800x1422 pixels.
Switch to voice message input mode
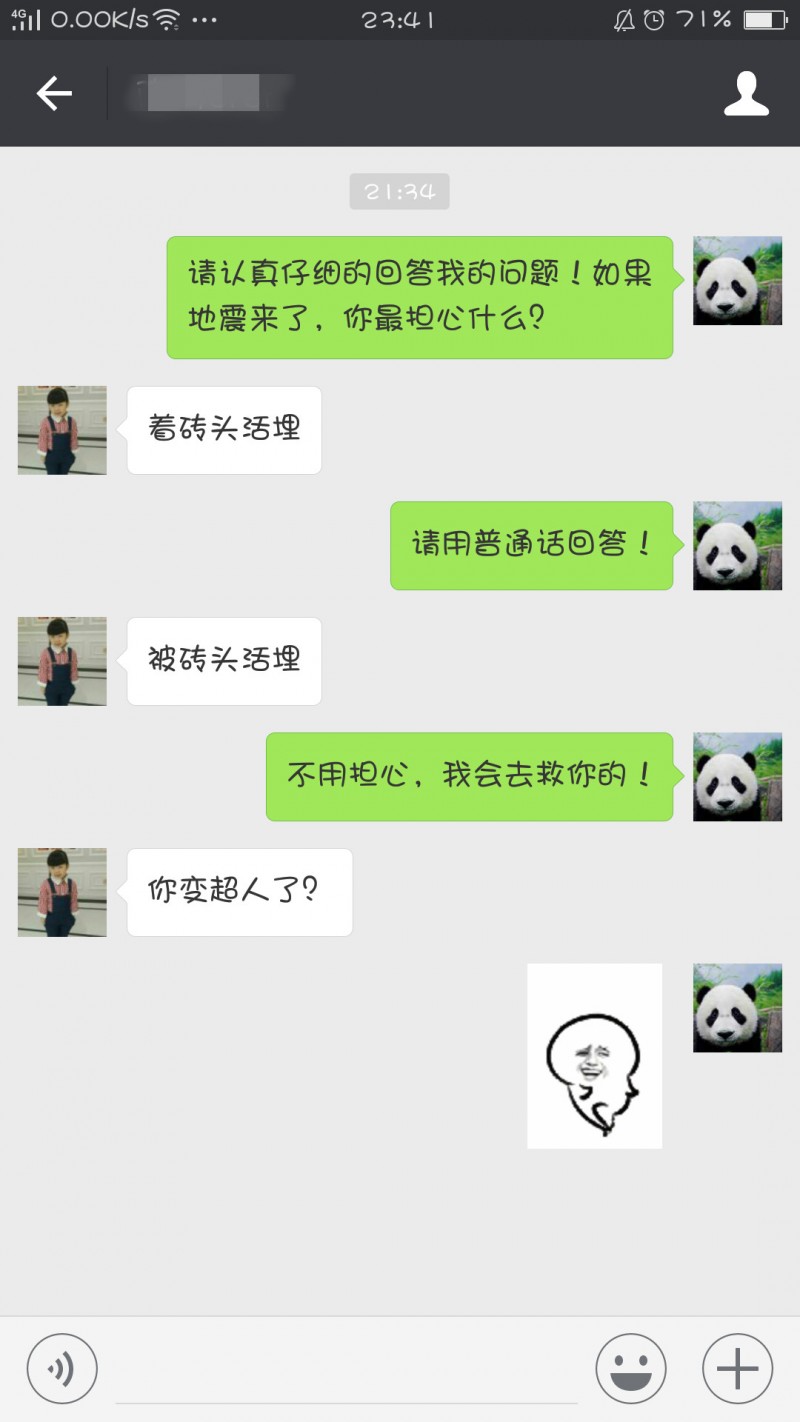pos(61,1368)
